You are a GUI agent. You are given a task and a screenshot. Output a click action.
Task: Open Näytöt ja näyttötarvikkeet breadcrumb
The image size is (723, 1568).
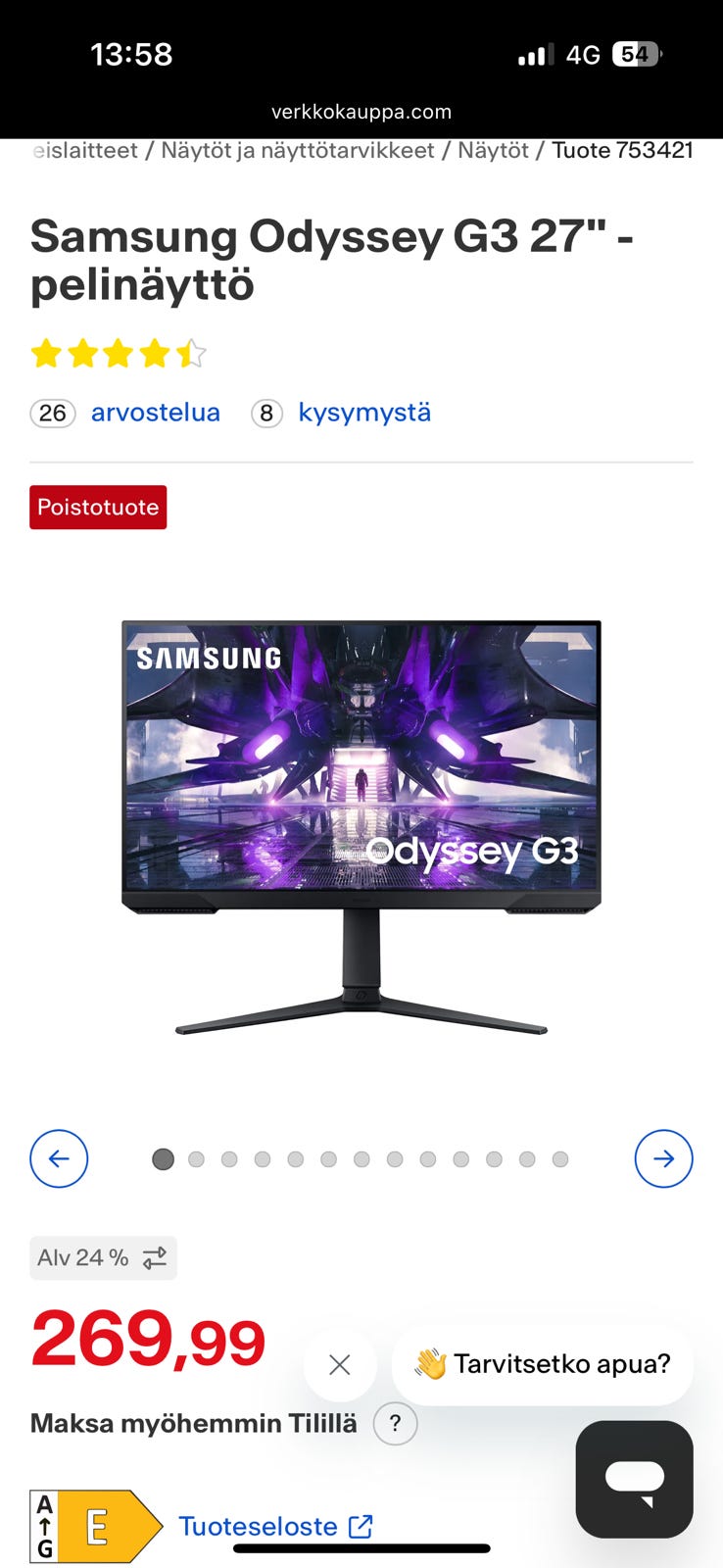(x=298, y=150)
